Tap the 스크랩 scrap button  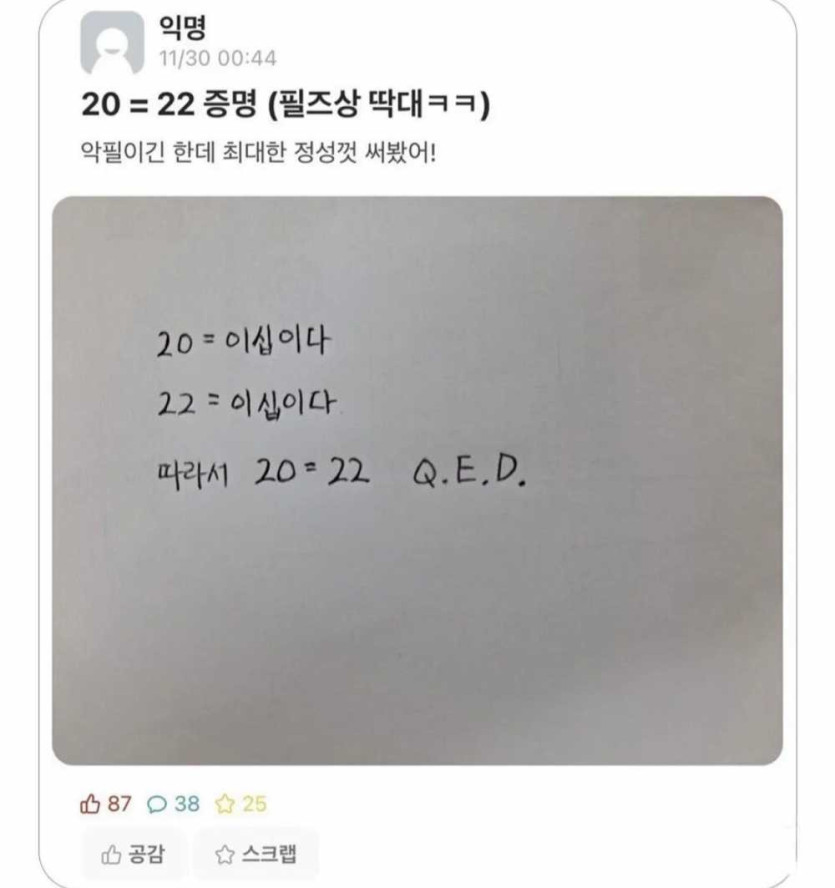pyautogui.click(x=255, y=854)
